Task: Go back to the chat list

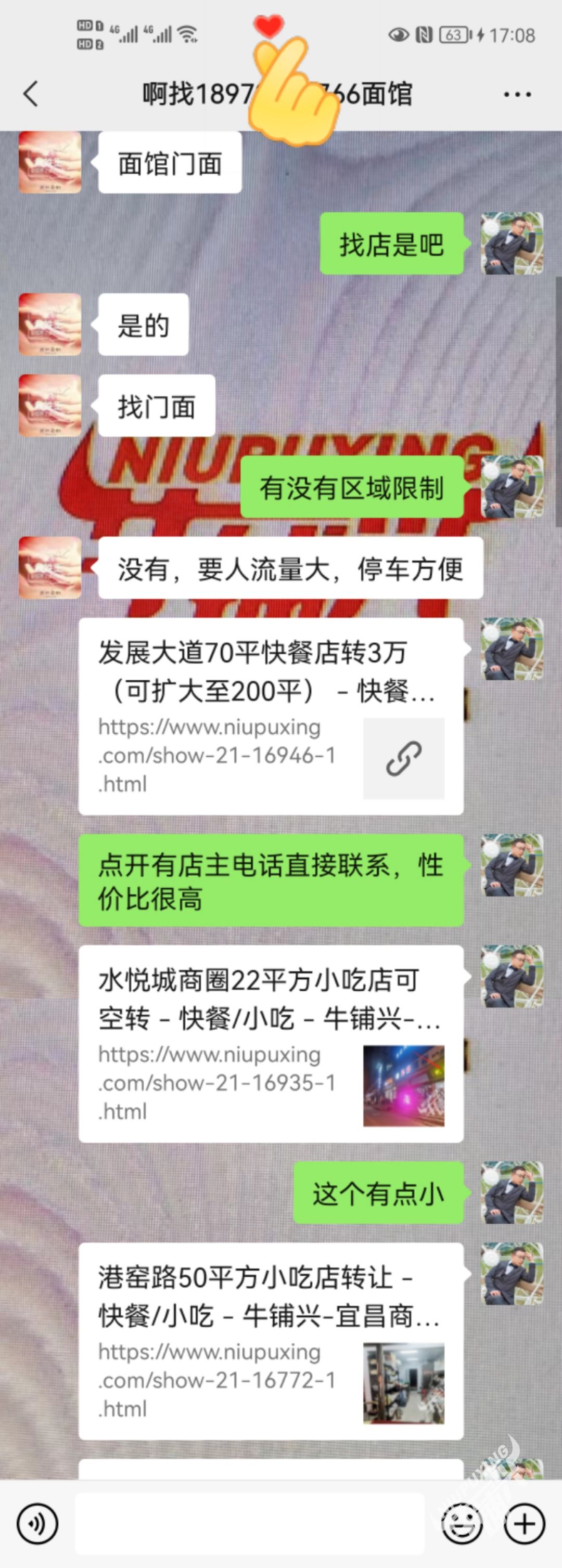Action: [31, 94]
